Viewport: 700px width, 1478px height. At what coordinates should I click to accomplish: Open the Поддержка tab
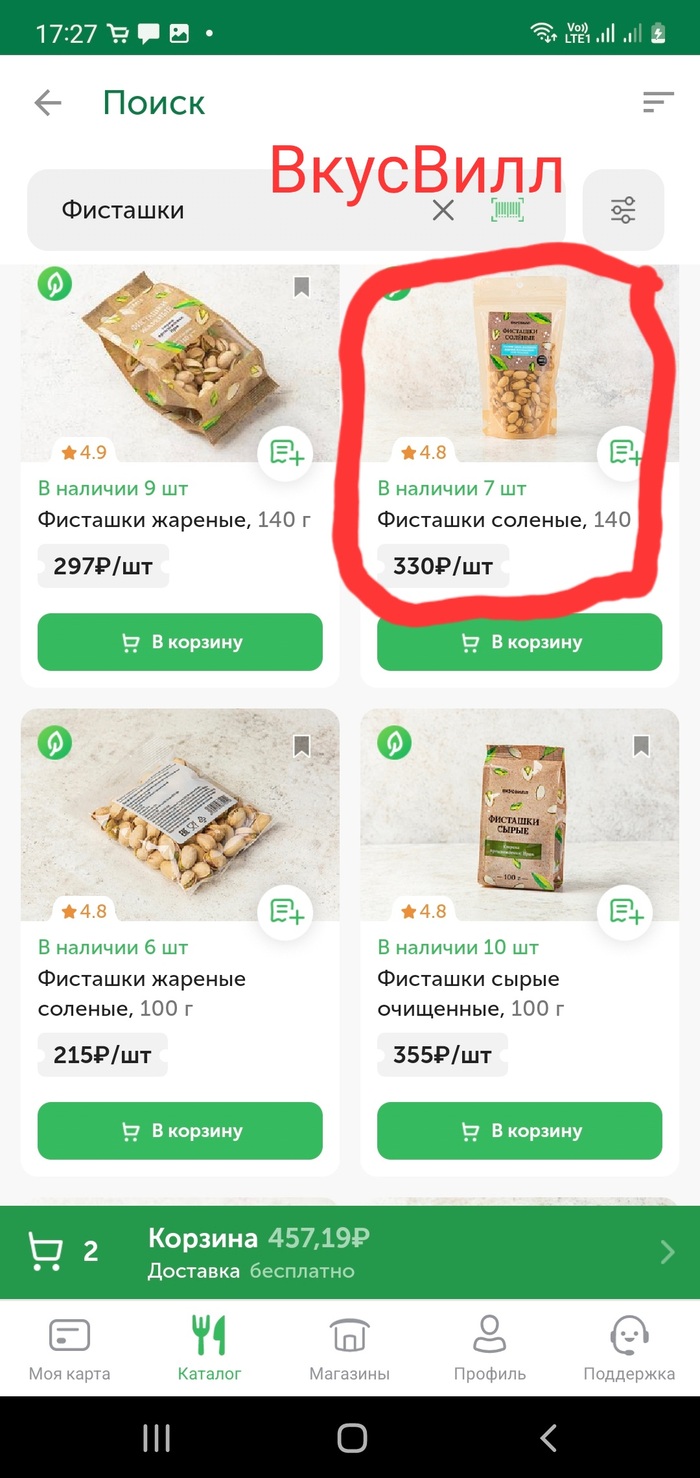(x=629, y=1348)
